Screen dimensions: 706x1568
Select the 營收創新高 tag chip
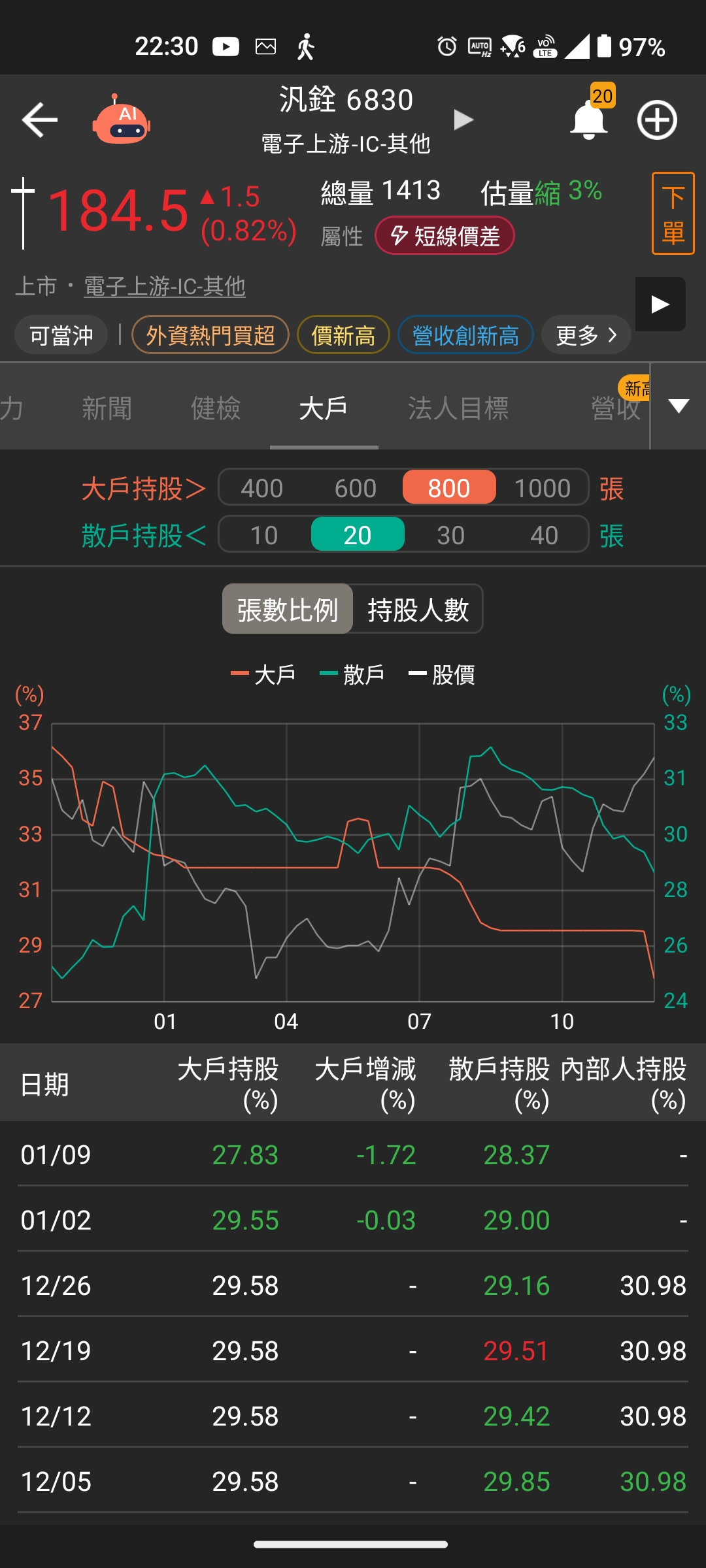pos(465,335)
